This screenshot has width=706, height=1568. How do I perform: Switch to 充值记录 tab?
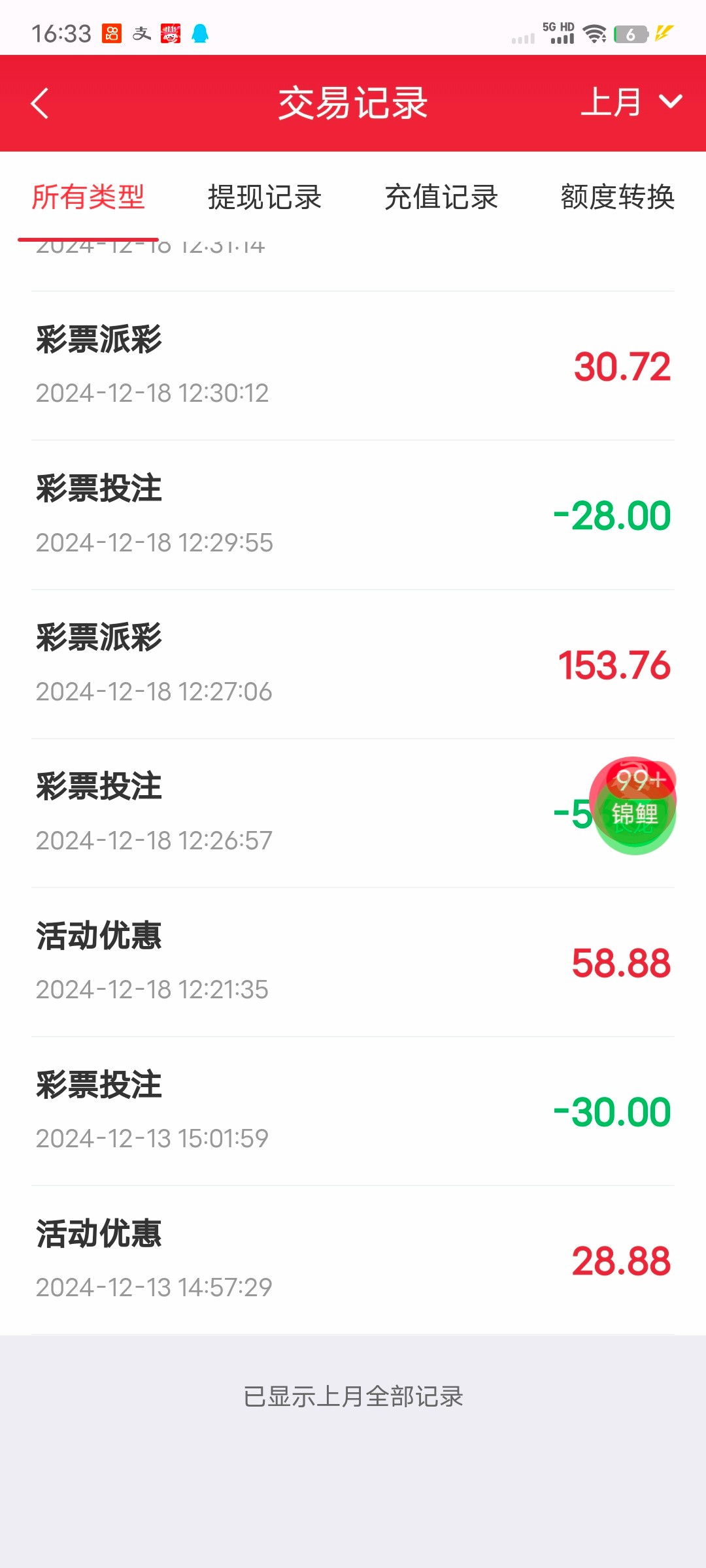[x=441, y=197]
